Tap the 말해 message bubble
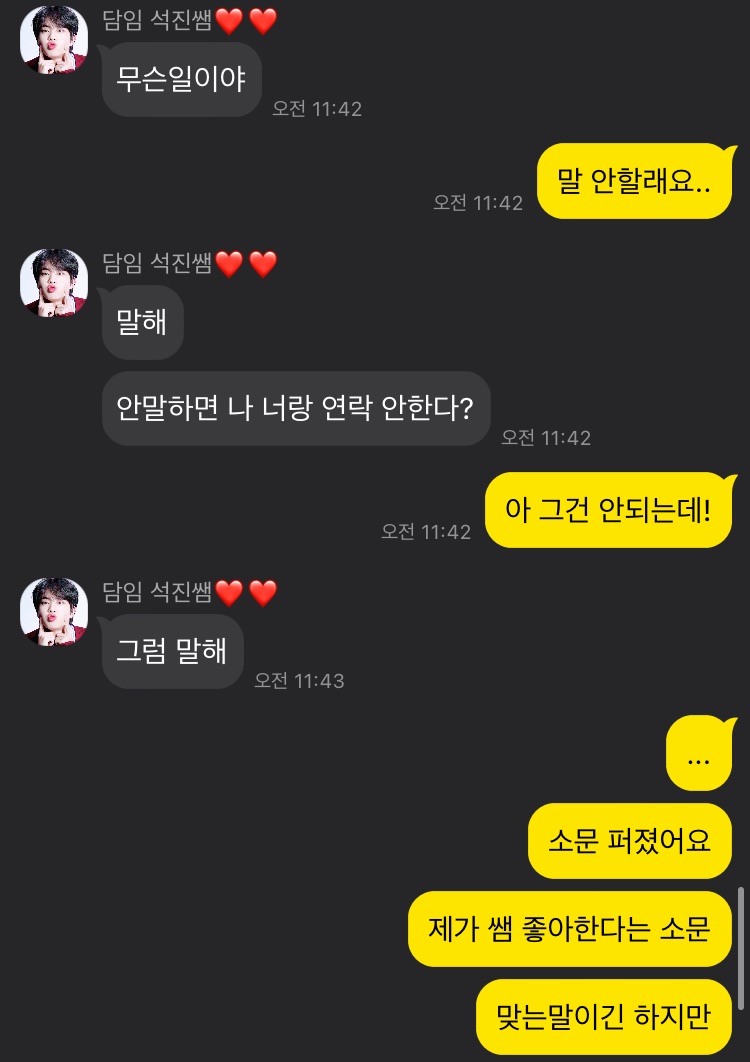 click(x=141, y=324)
